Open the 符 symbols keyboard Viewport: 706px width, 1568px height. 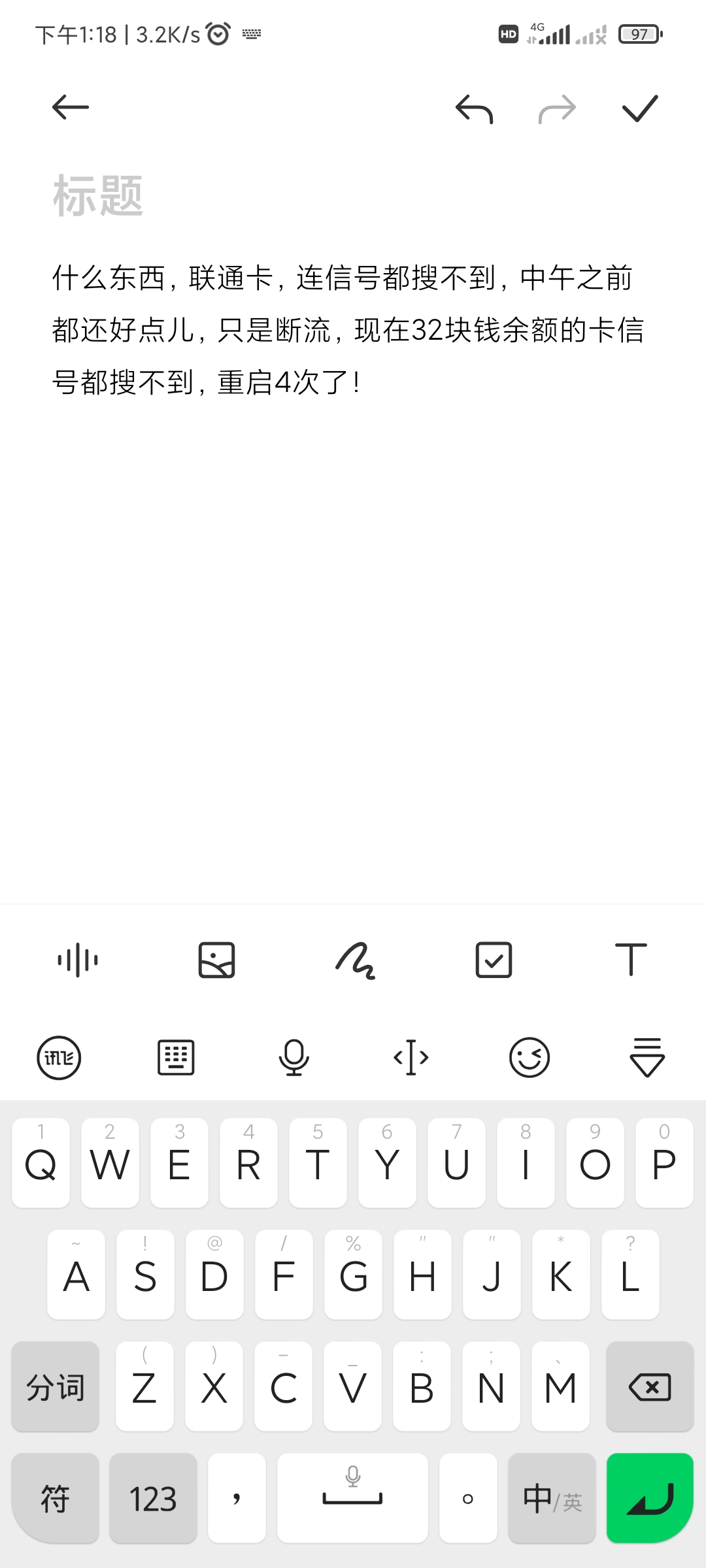click(55, 1499)
